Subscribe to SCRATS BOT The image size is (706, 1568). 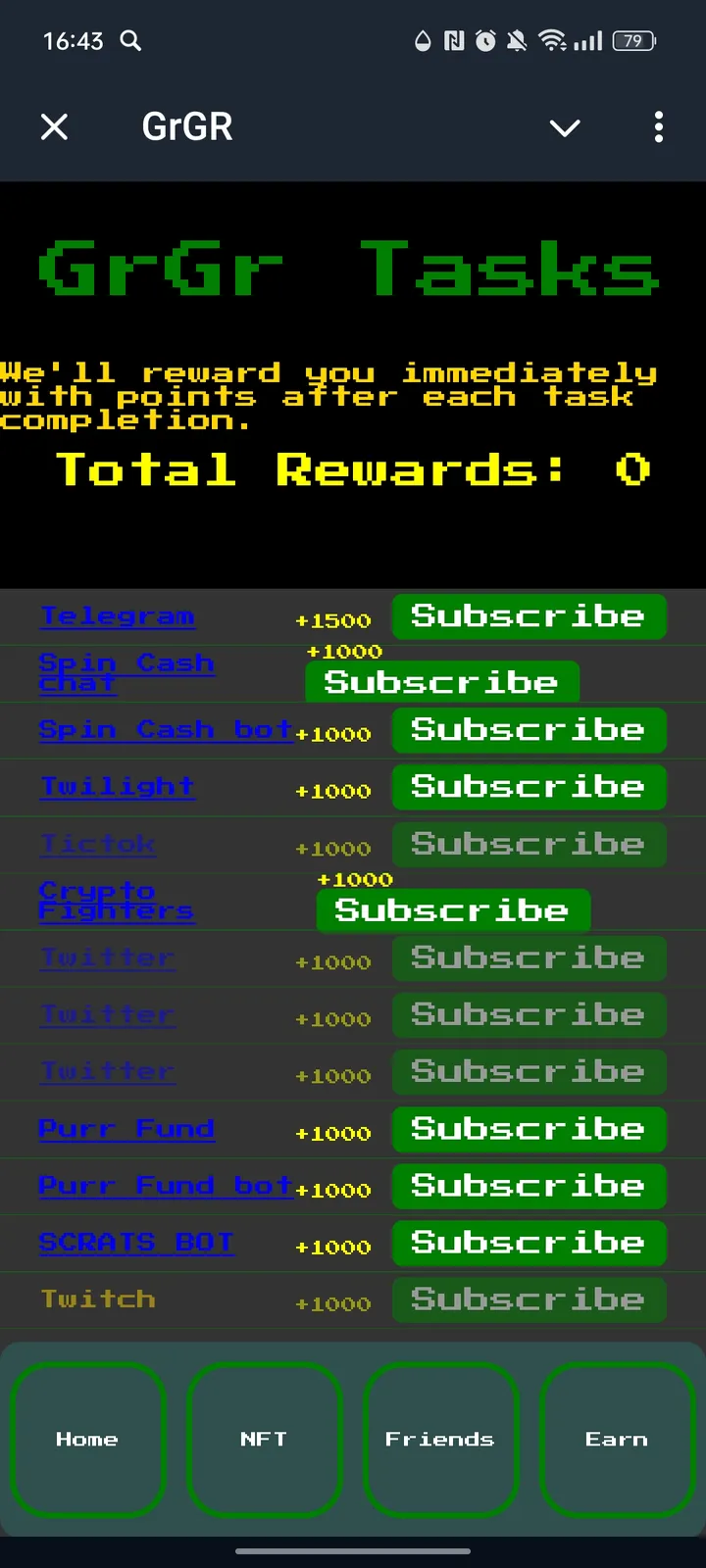pyautogui.click(x=529, y=1243)
